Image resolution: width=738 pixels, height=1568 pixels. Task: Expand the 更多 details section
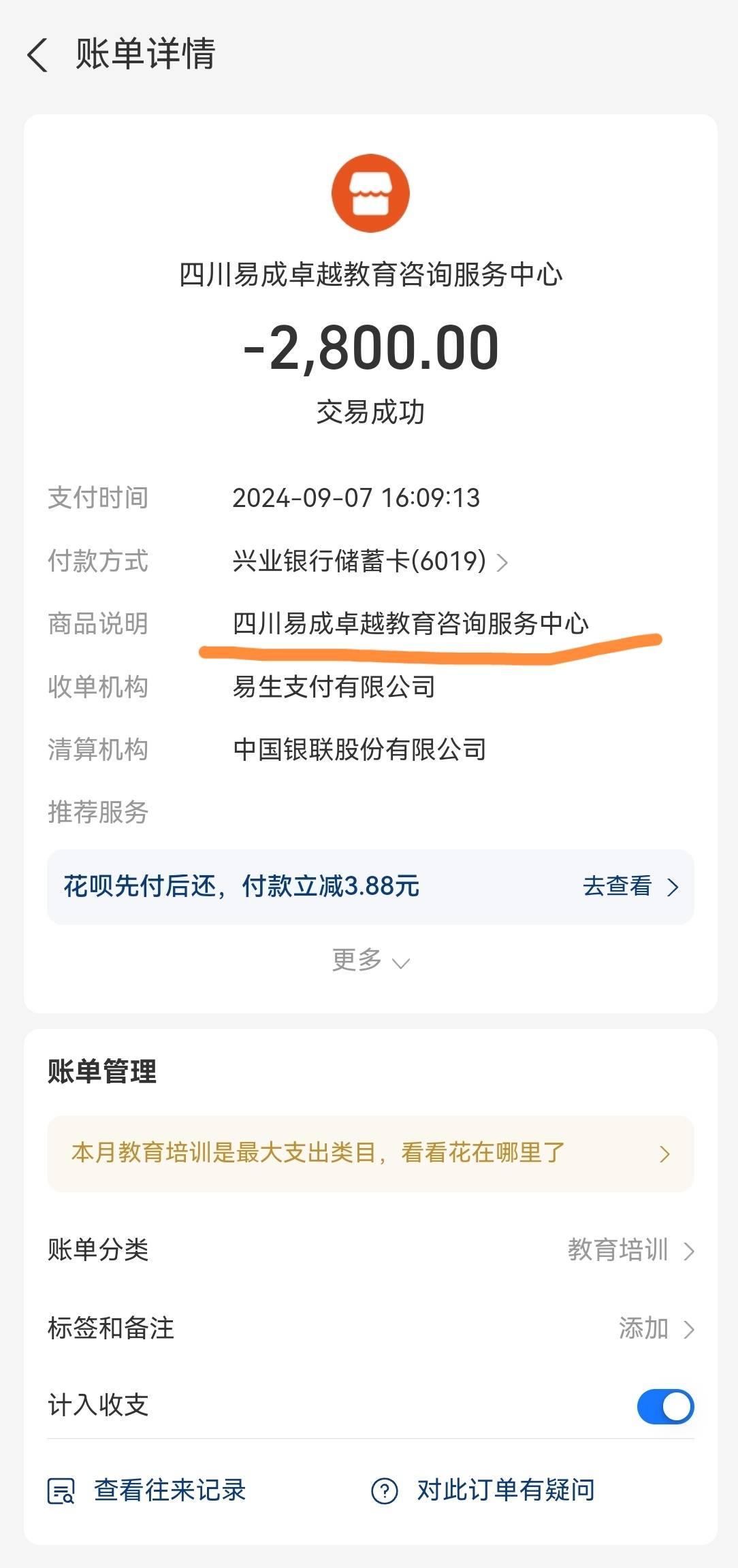[x=370, y=960]
